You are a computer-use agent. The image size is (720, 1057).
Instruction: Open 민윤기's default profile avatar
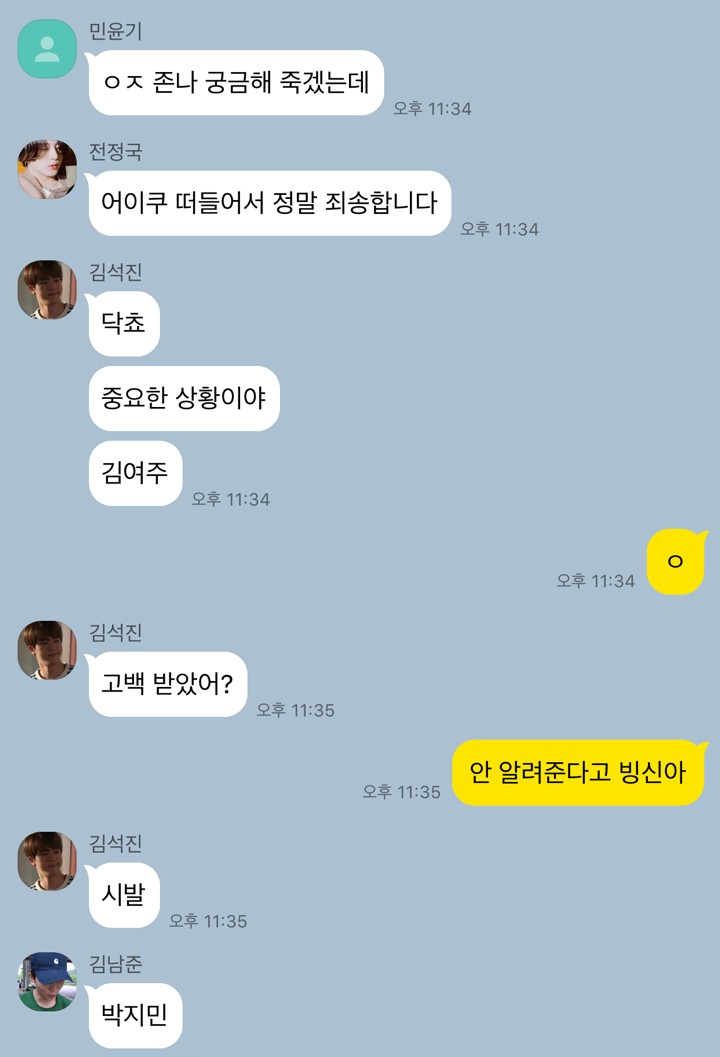(47, 49)
